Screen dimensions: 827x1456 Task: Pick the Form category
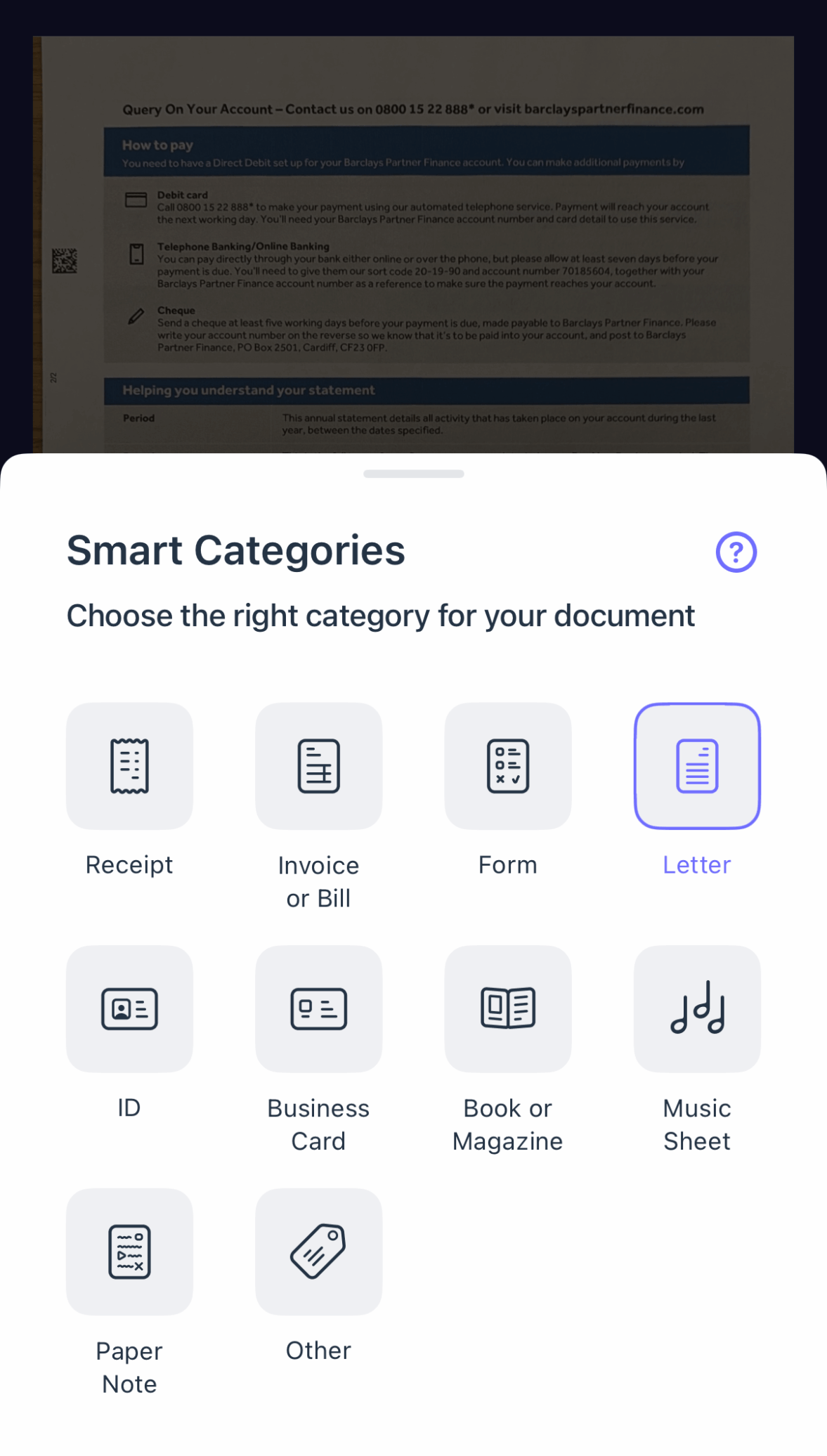[508, 766]
